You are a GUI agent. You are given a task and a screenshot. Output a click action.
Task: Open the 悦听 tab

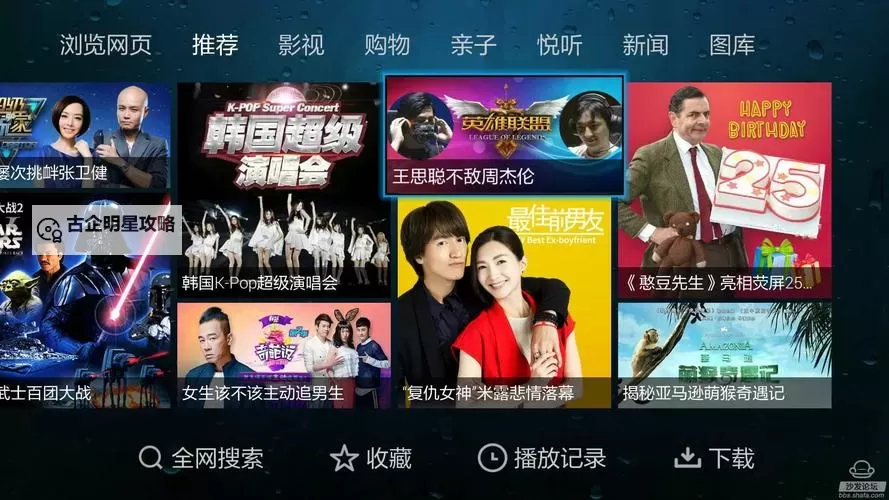tap(559, 45)
